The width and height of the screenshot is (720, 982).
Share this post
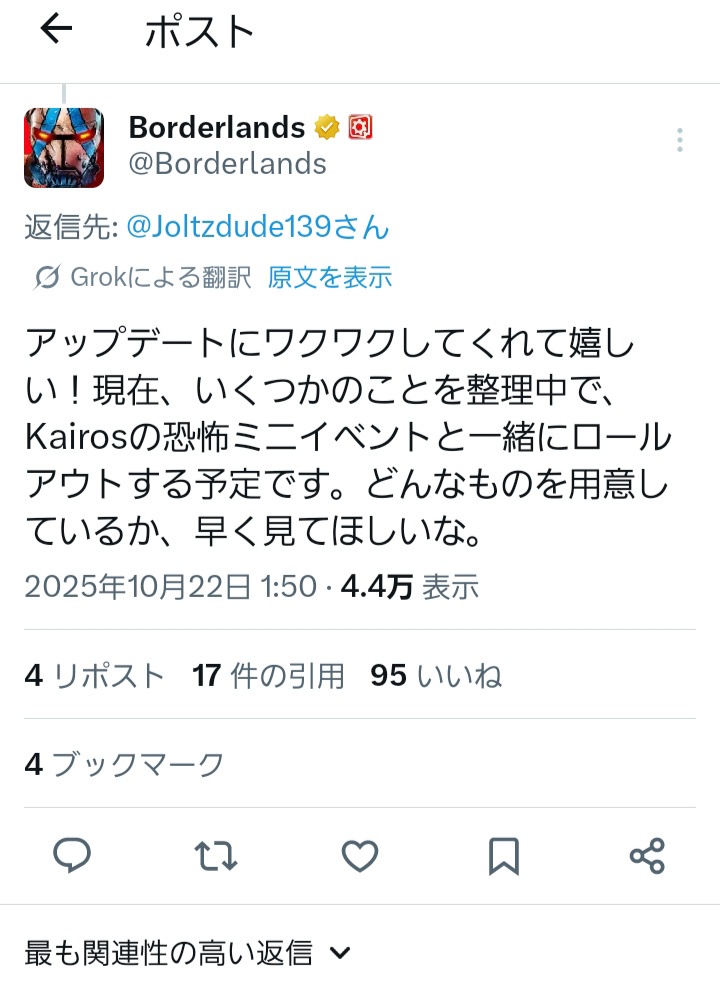[x=647, y=856]
